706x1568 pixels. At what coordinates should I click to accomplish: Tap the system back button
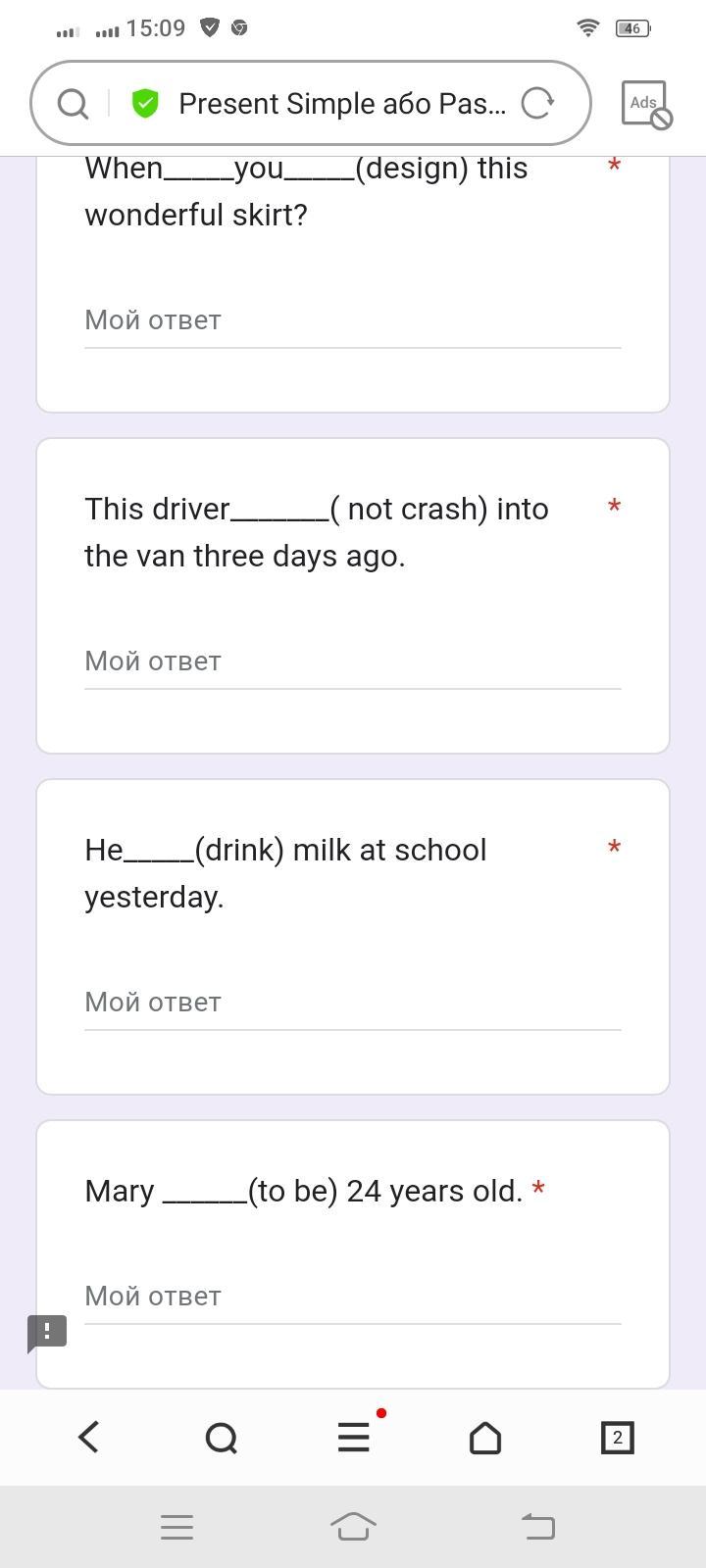tap(537, 1526)
